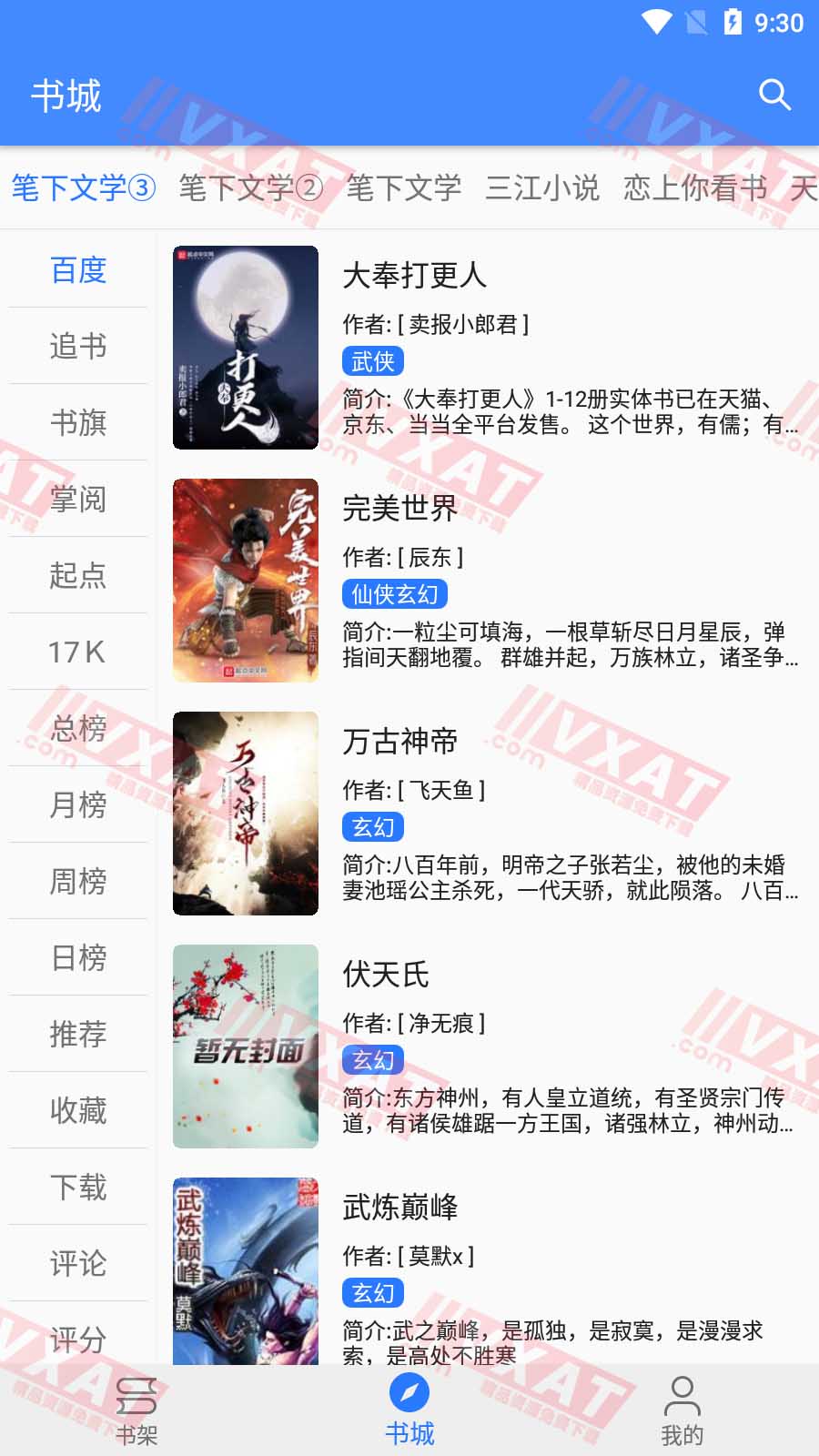
Task: Open the 下载 sidebar entry
Action: [x=78, y=1188]
